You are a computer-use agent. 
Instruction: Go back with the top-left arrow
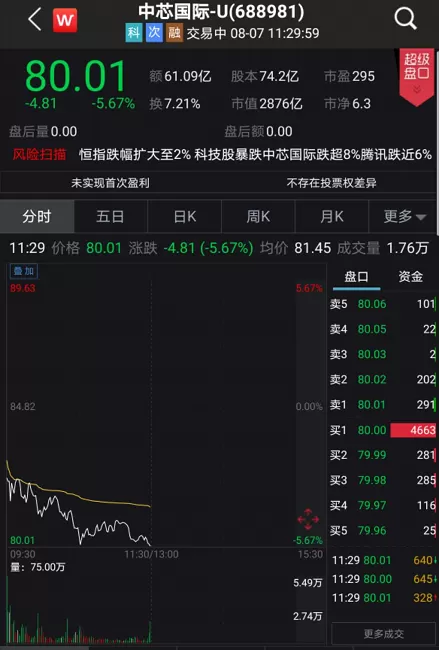[x=35, y=19]
